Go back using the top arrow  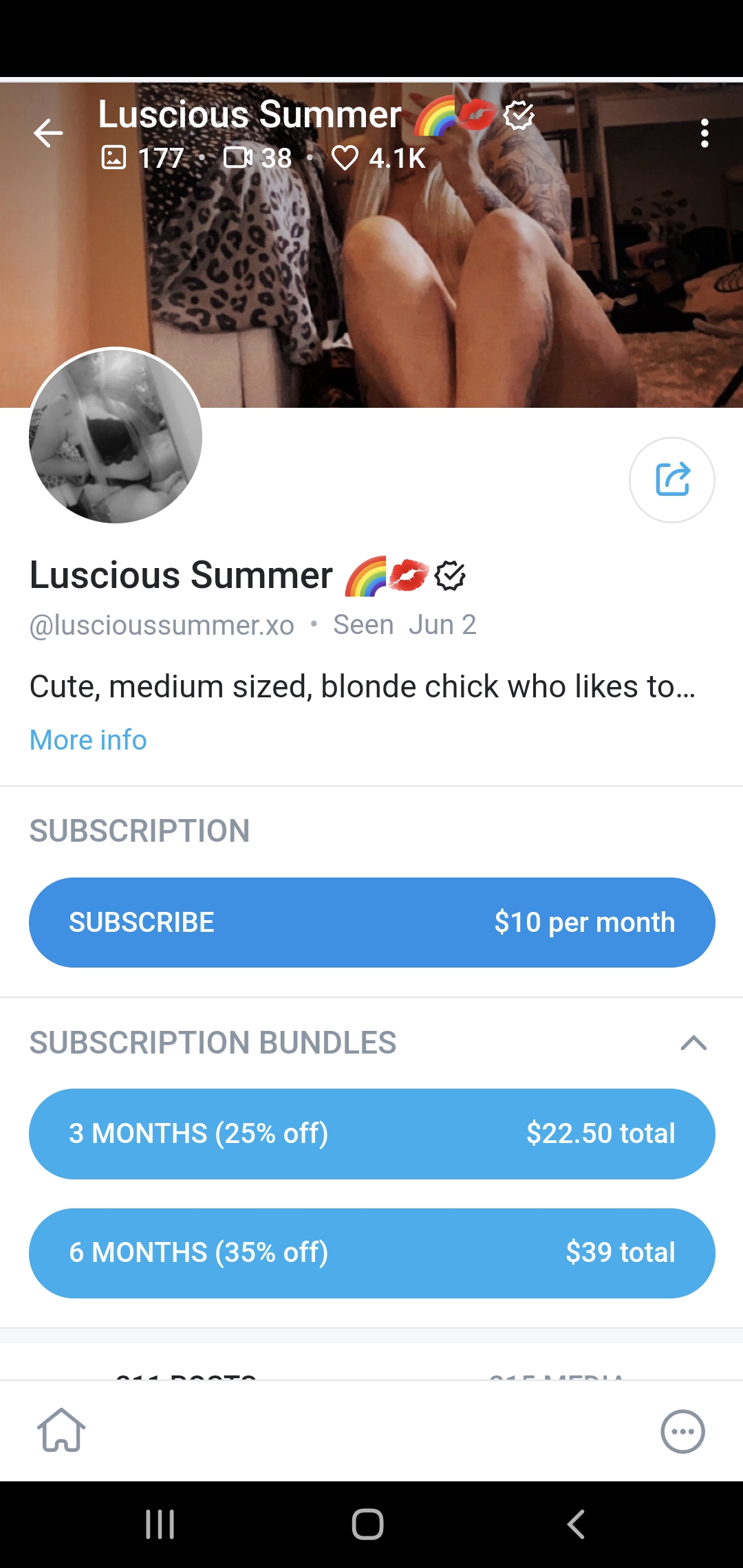[48, 133]
